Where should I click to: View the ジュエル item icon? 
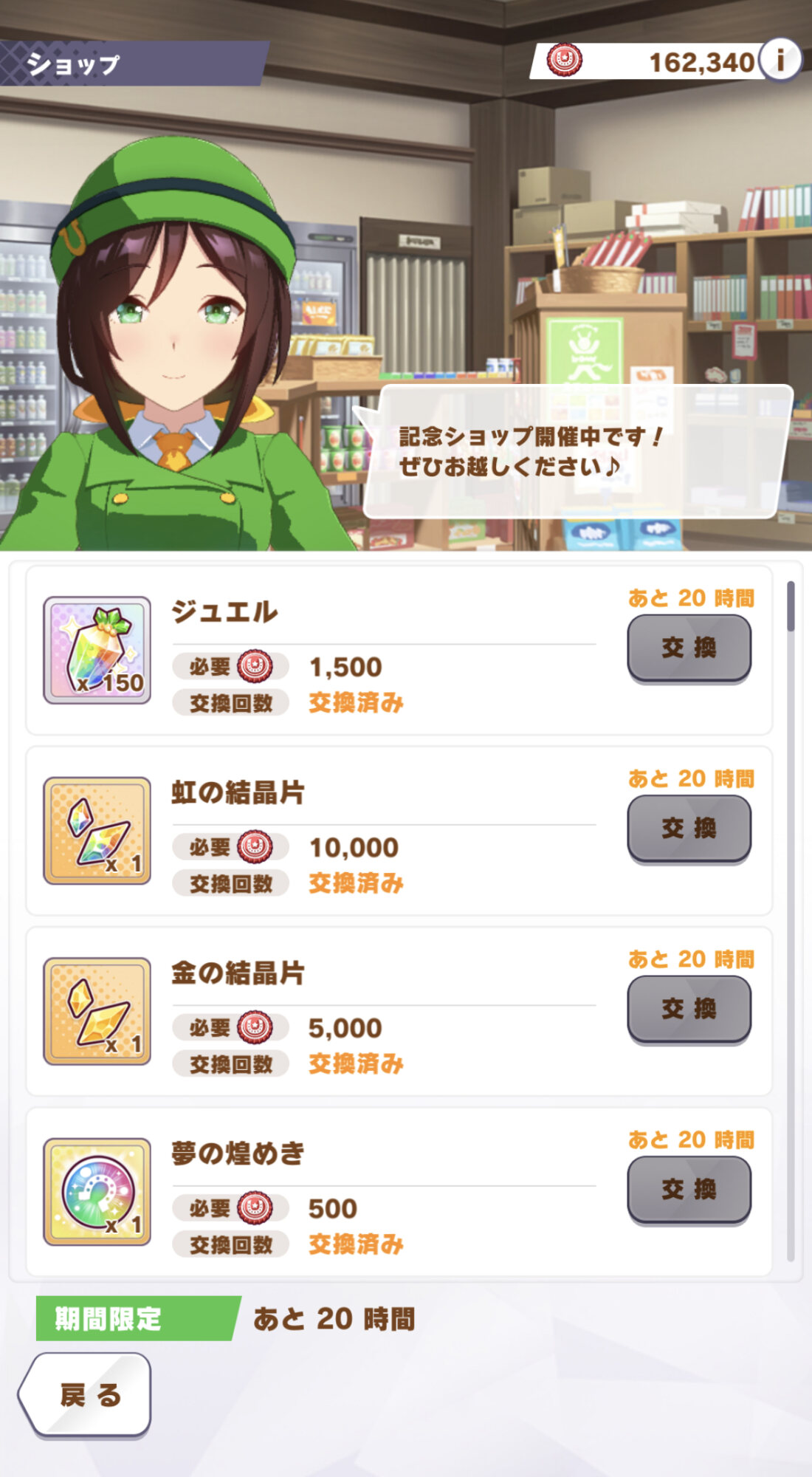[x=97, y=650]
